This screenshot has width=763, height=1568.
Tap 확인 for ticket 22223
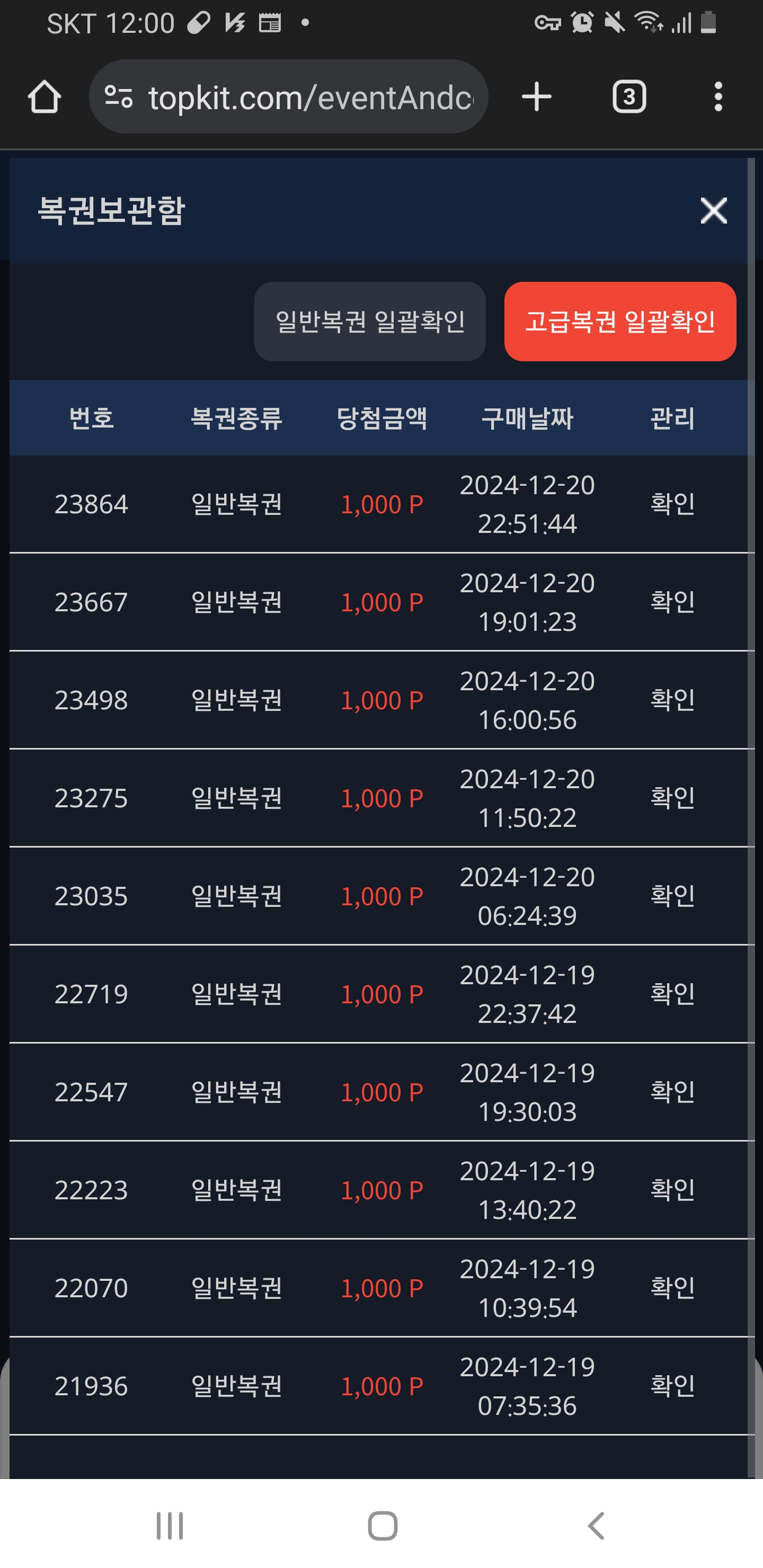point(672,1190)
